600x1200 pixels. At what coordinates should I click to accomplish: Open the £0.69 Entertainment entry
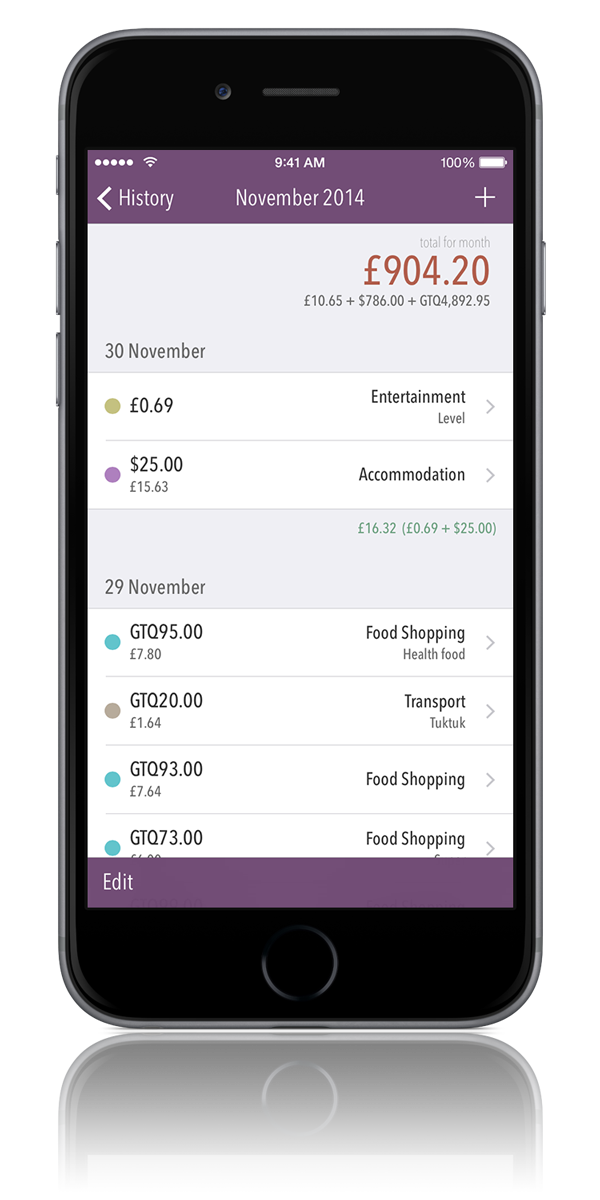(300, 406)
